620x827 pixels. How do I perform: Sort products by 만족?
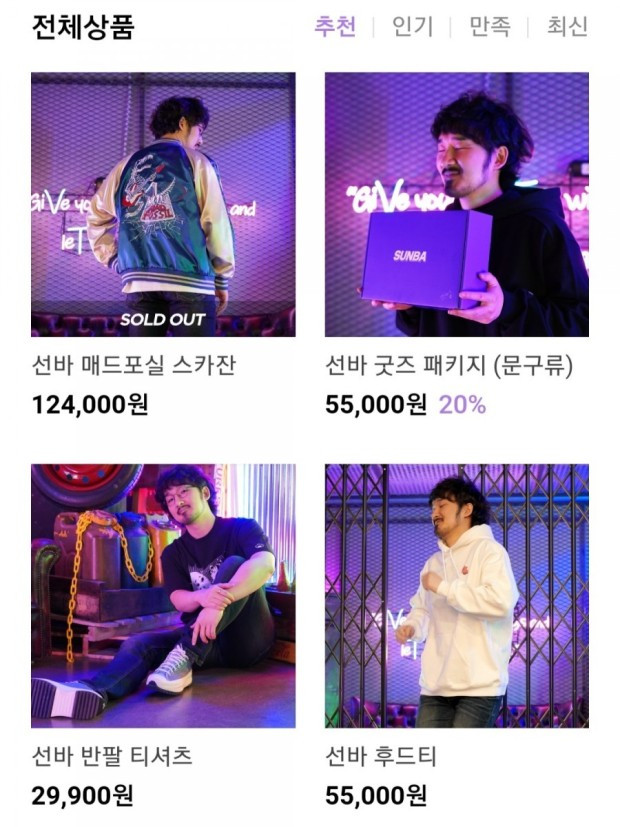pos(490,26)
